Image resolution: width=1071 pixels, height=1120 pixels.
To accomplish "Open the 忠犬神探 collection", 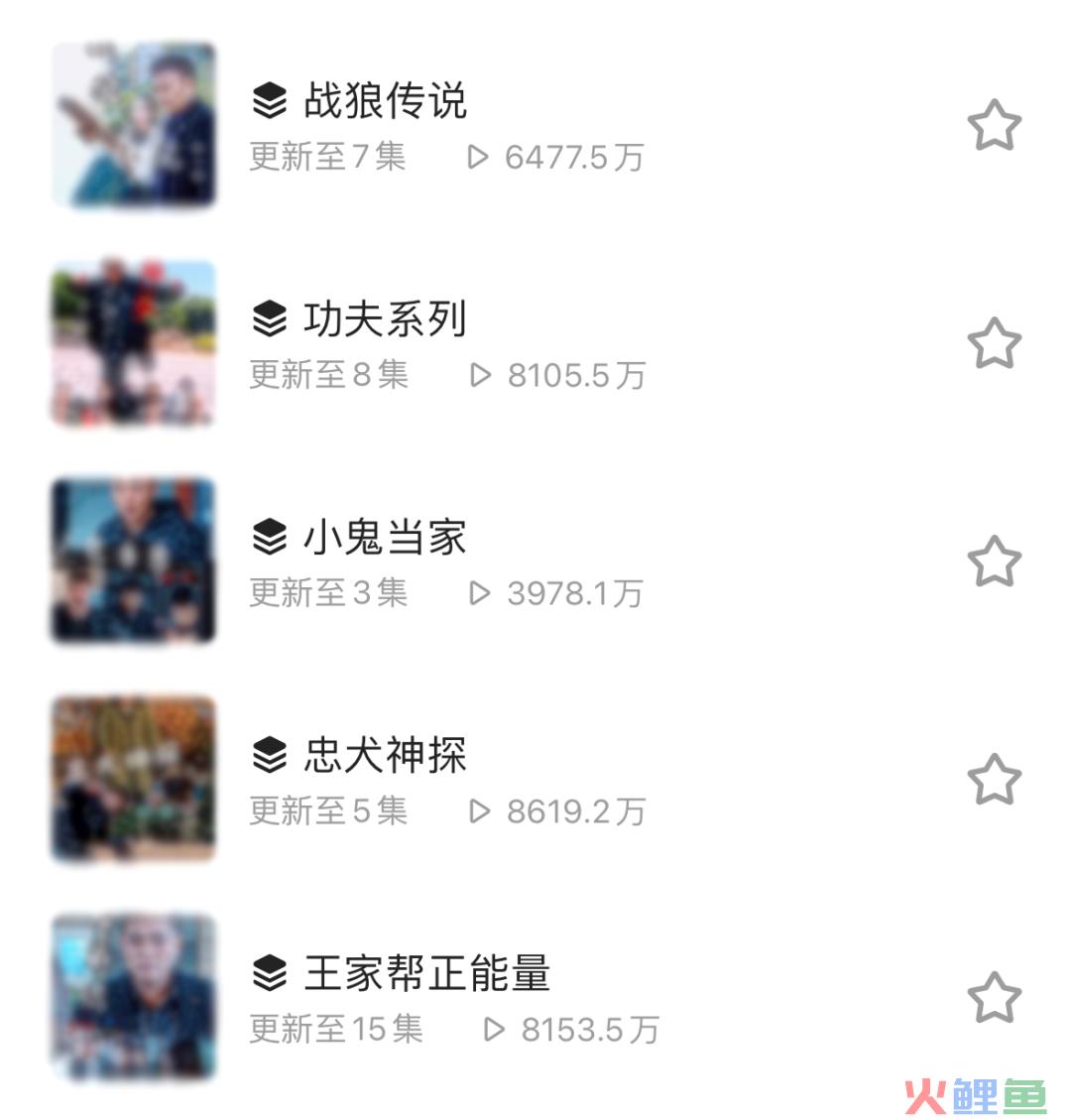I will pyautogui.click(x=385, y=756).
